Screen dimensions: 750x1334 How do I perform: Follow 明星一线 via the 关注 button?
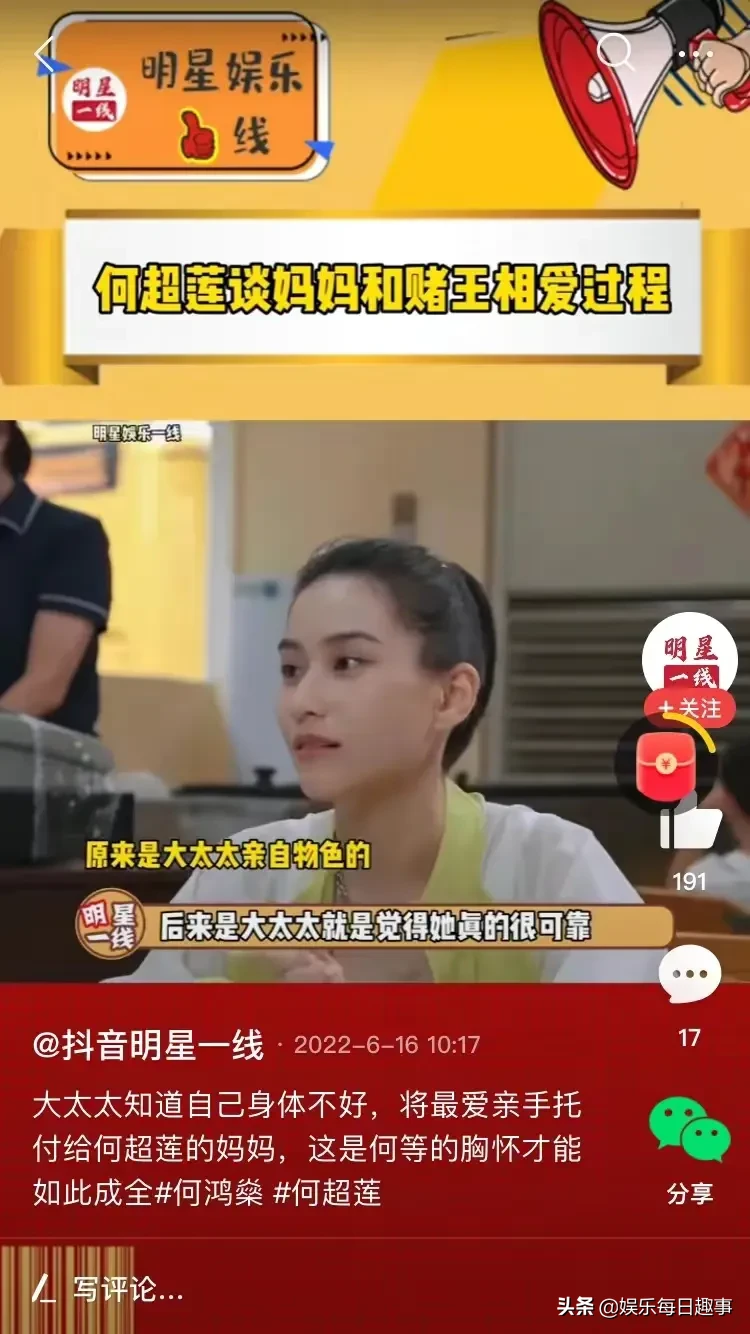tap(689, 708)
